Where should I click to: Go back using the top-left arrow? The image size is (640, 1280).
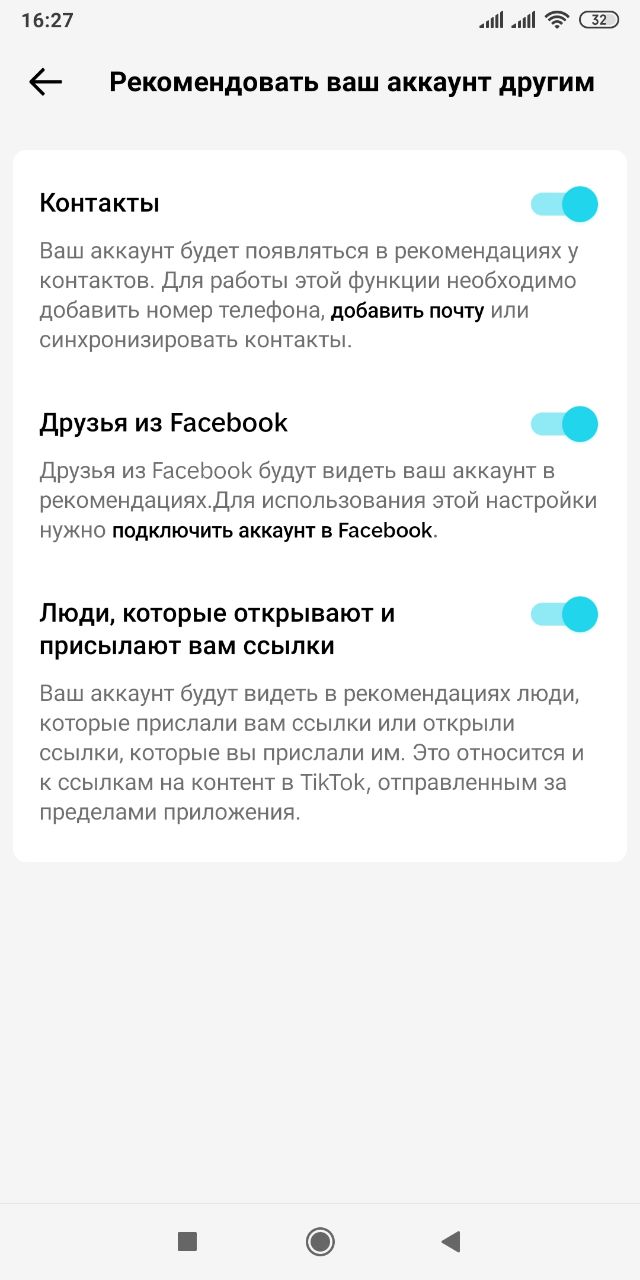(x=46, y=82)
